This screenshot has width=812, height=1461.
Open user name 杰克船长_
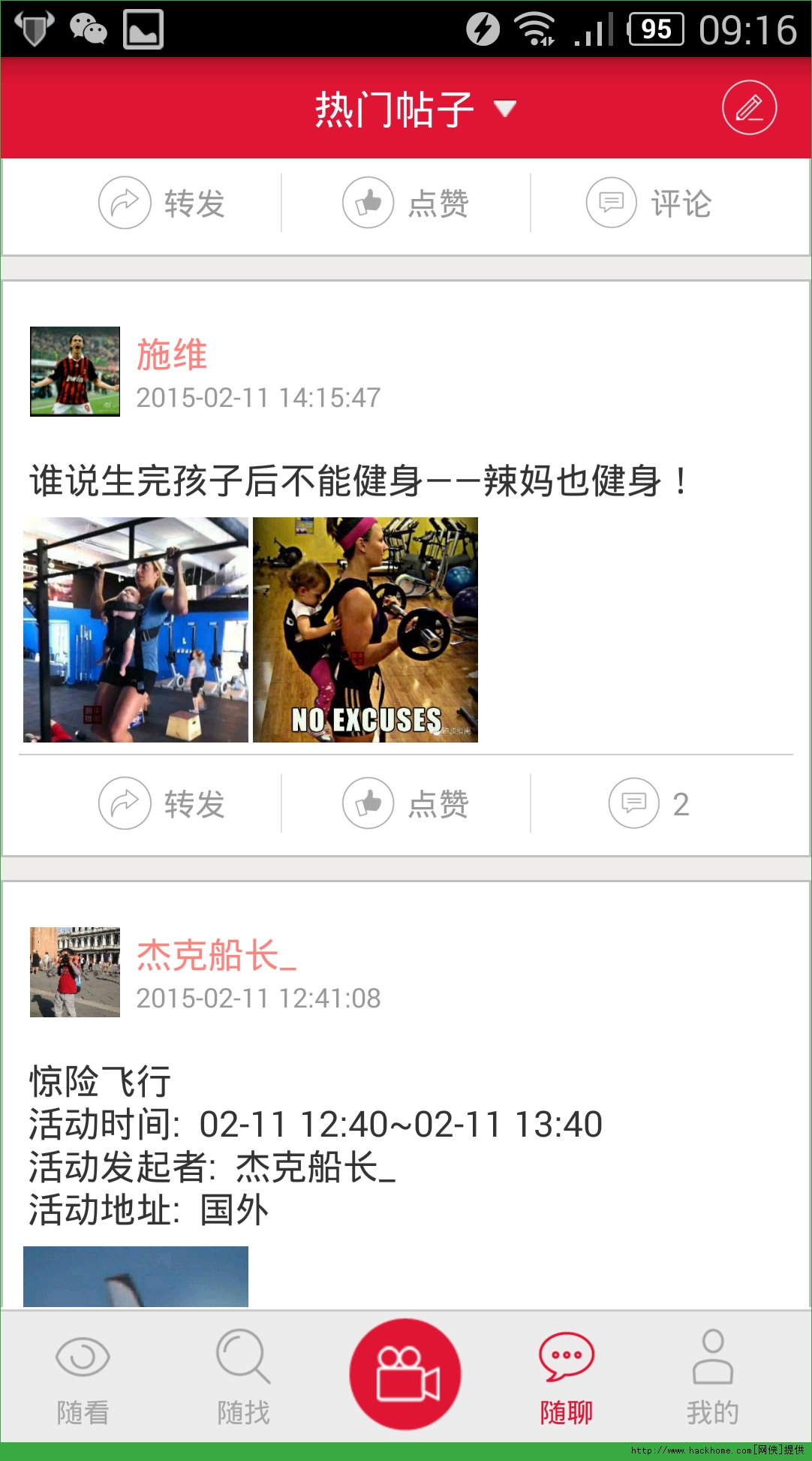(216, 955)
